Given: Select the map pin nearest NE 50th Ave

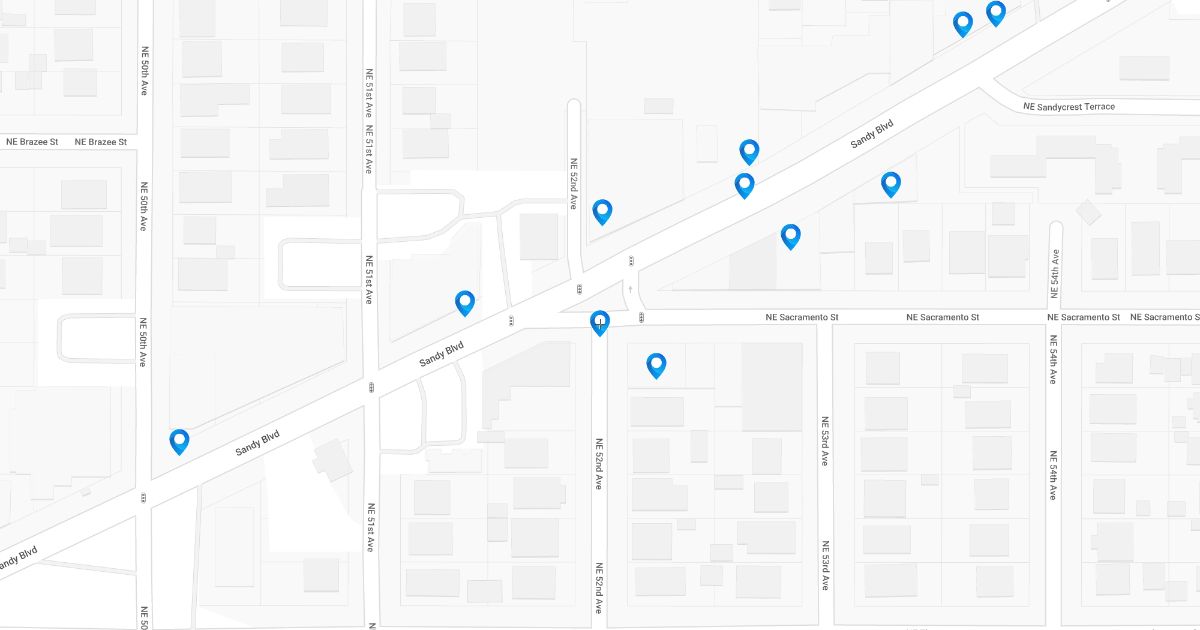Looking at the screenshot, I should pos(179,442).
